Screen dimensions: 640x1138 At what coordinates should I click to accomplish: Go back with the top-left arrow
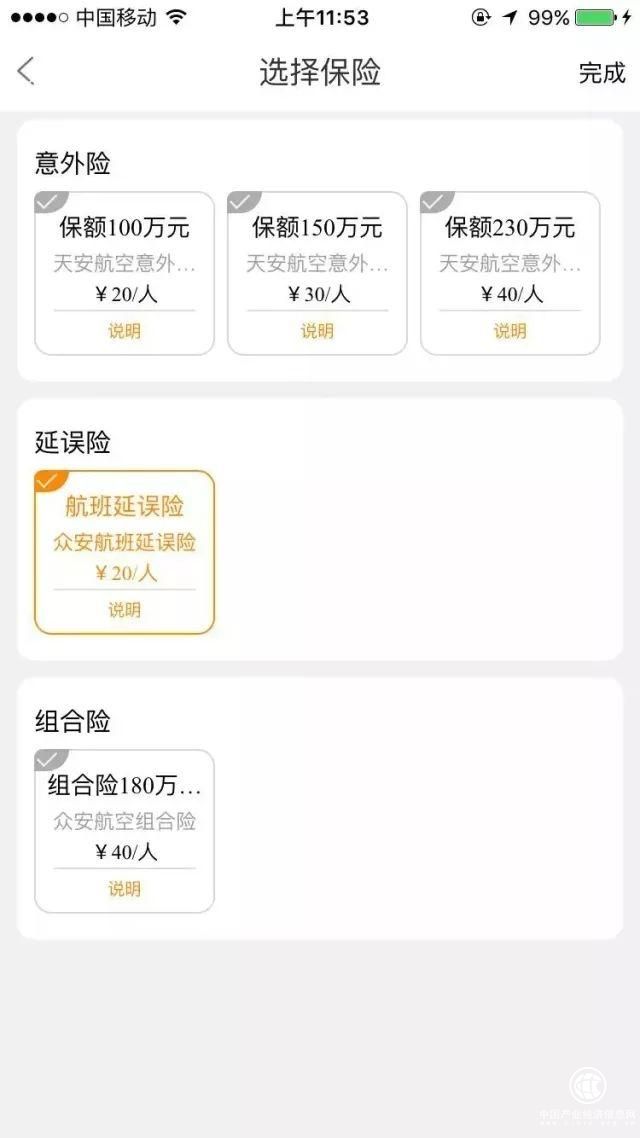[x=26, y=72]
